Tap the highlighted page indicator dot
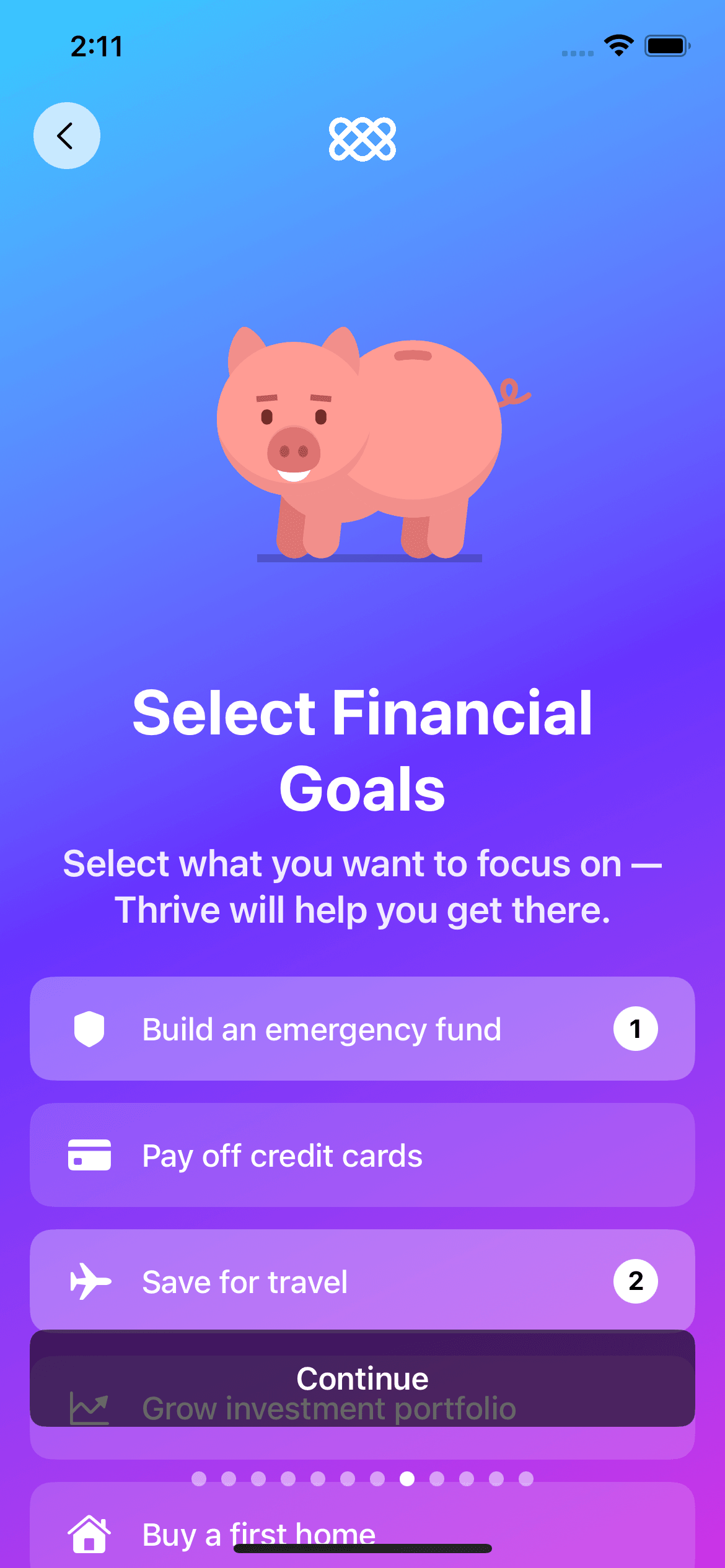Viewport: 725px width, 1568px height. [x=408, y=1478]
